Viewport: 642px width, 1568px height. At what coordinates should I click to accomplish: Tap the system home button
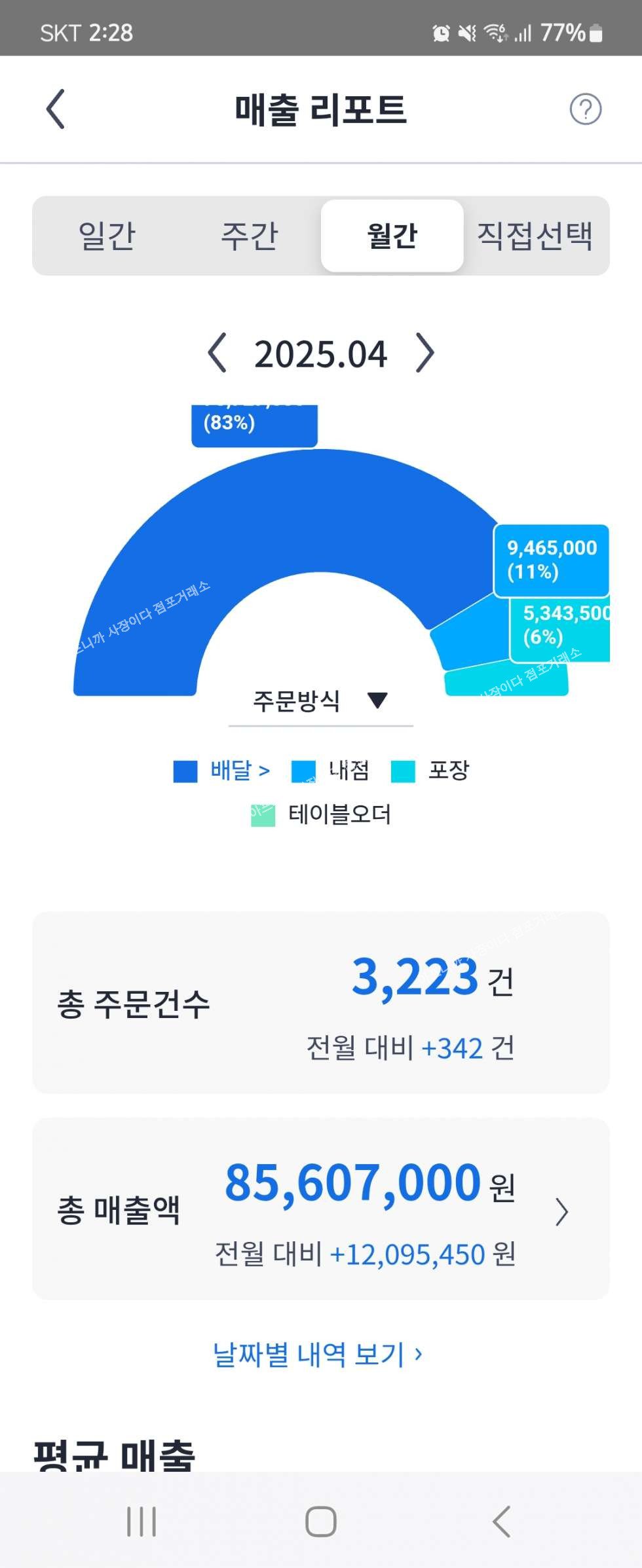[320, 1522]
